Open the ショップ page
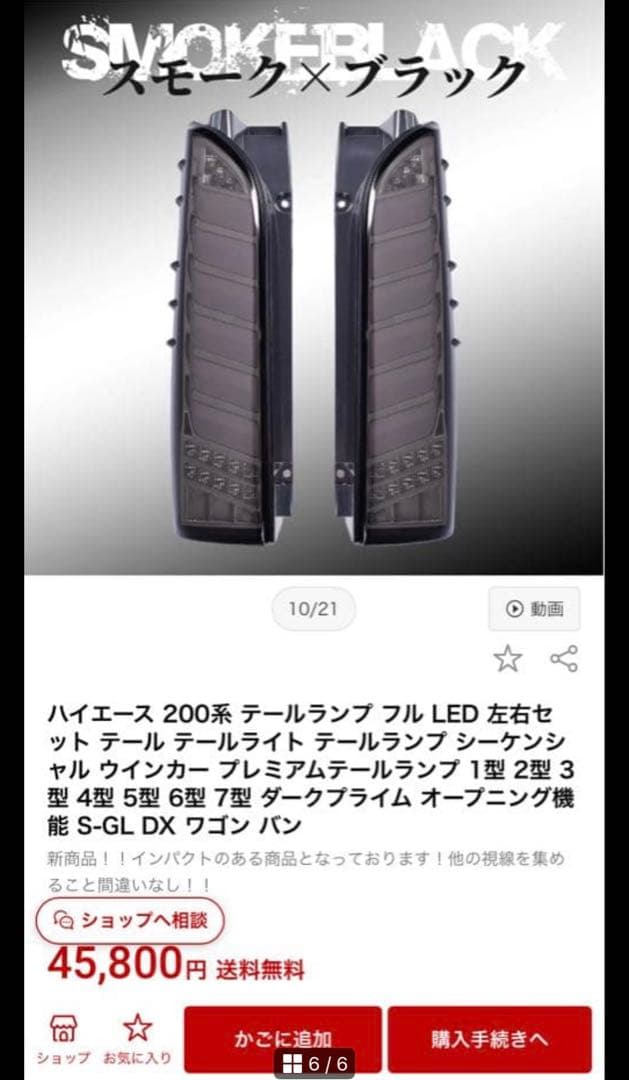Viewport: 629px width, 1080px height. click(62, 1038)
